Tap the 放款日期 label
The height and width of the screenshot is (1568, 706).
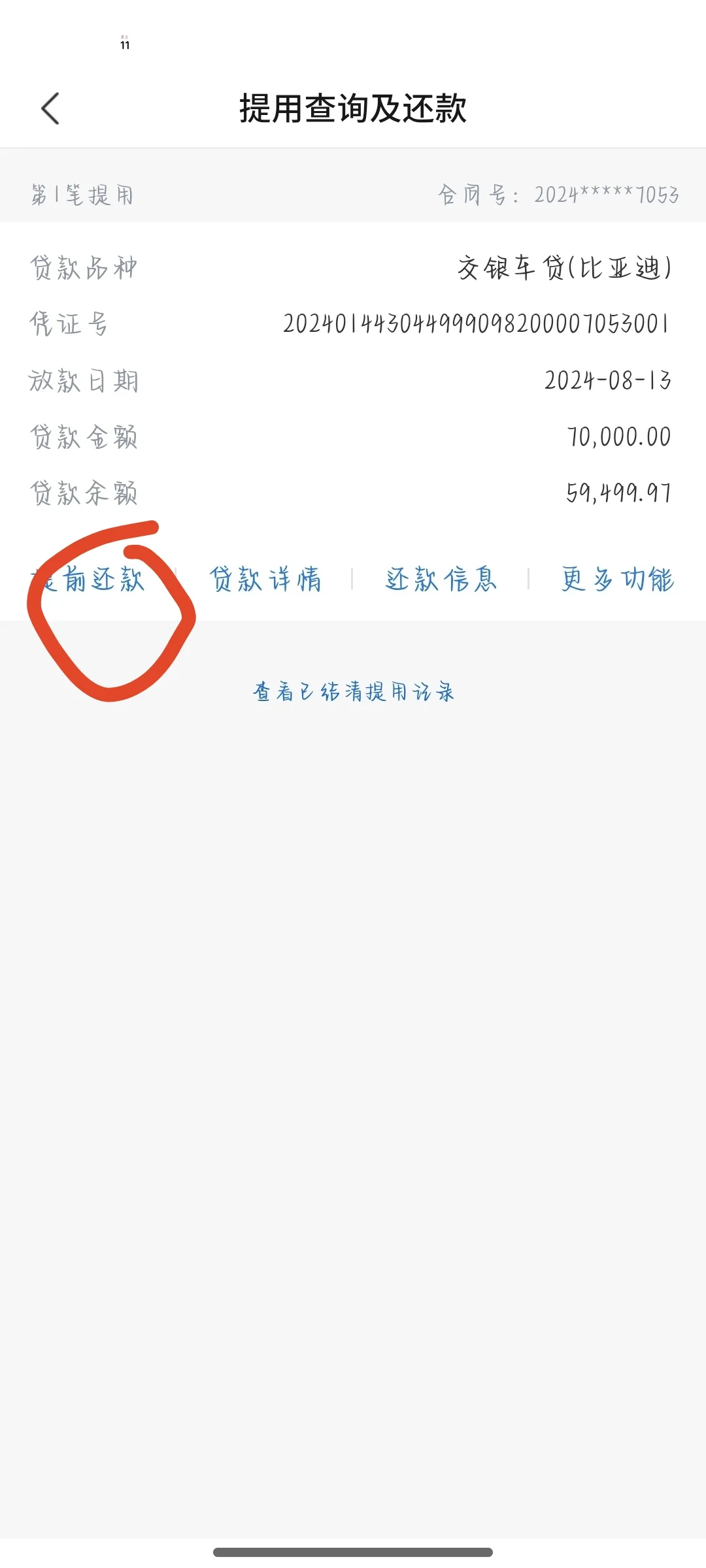click(84, 382)
